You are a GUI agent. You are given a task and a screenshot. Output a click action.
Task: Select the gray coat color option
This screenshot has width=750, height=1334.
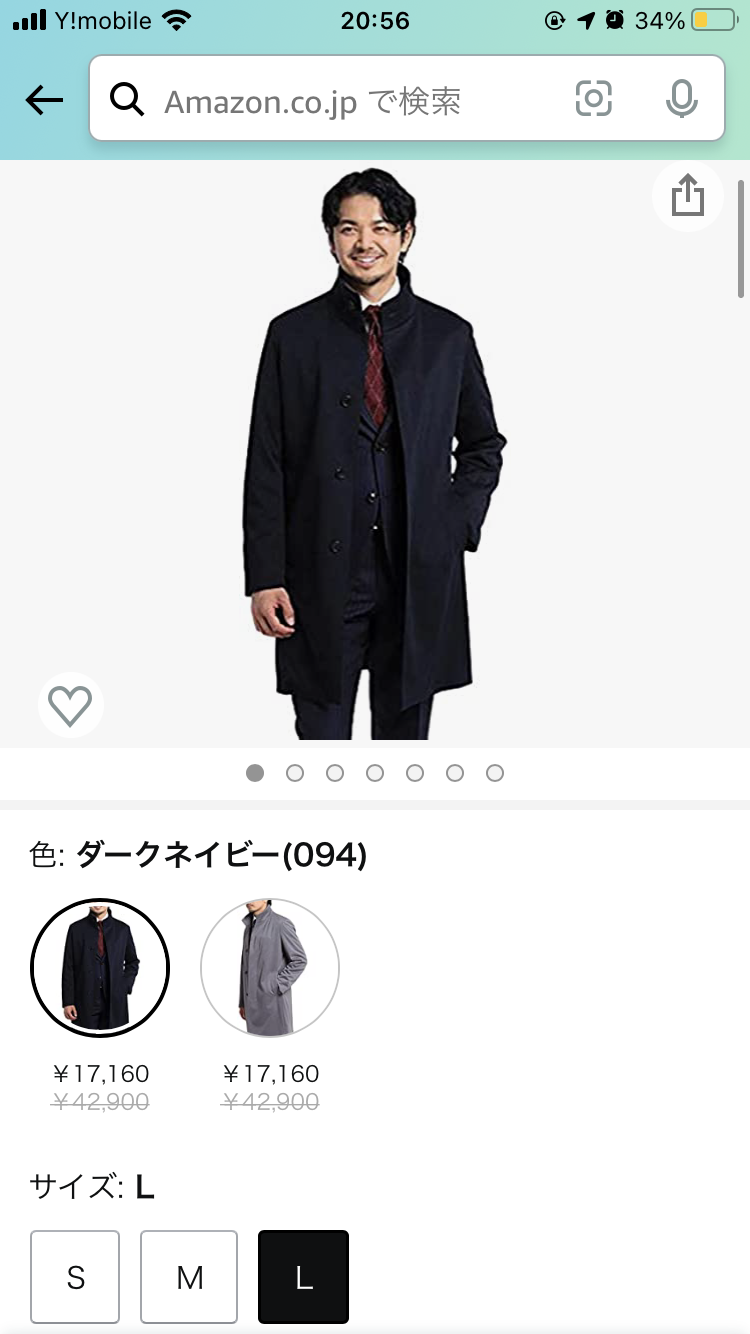(270, 968)
